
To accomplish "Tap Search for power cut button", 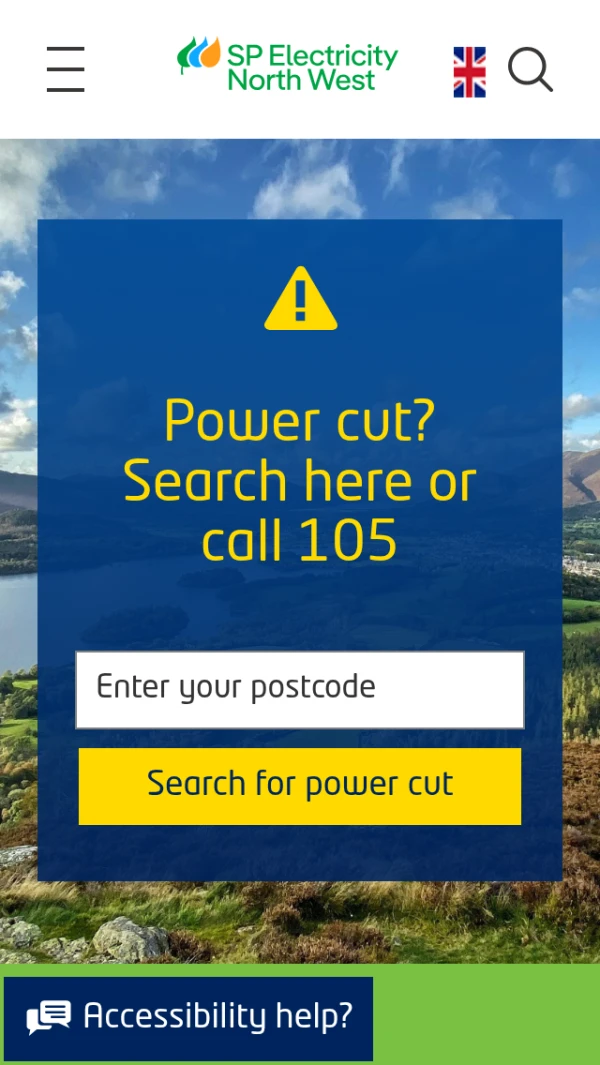I will click(300, 786).
